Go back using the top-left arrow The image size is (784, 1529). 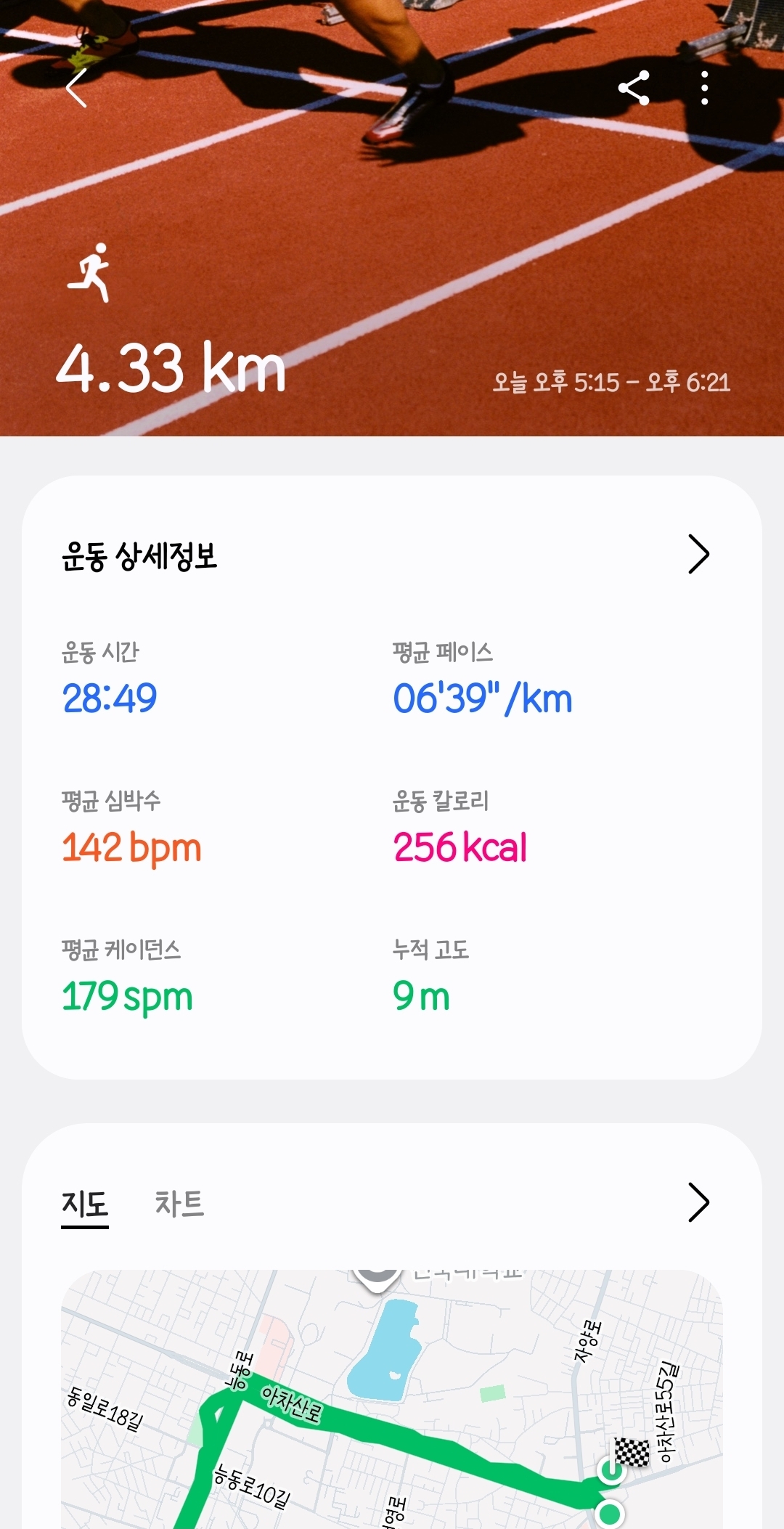point(76,89)
